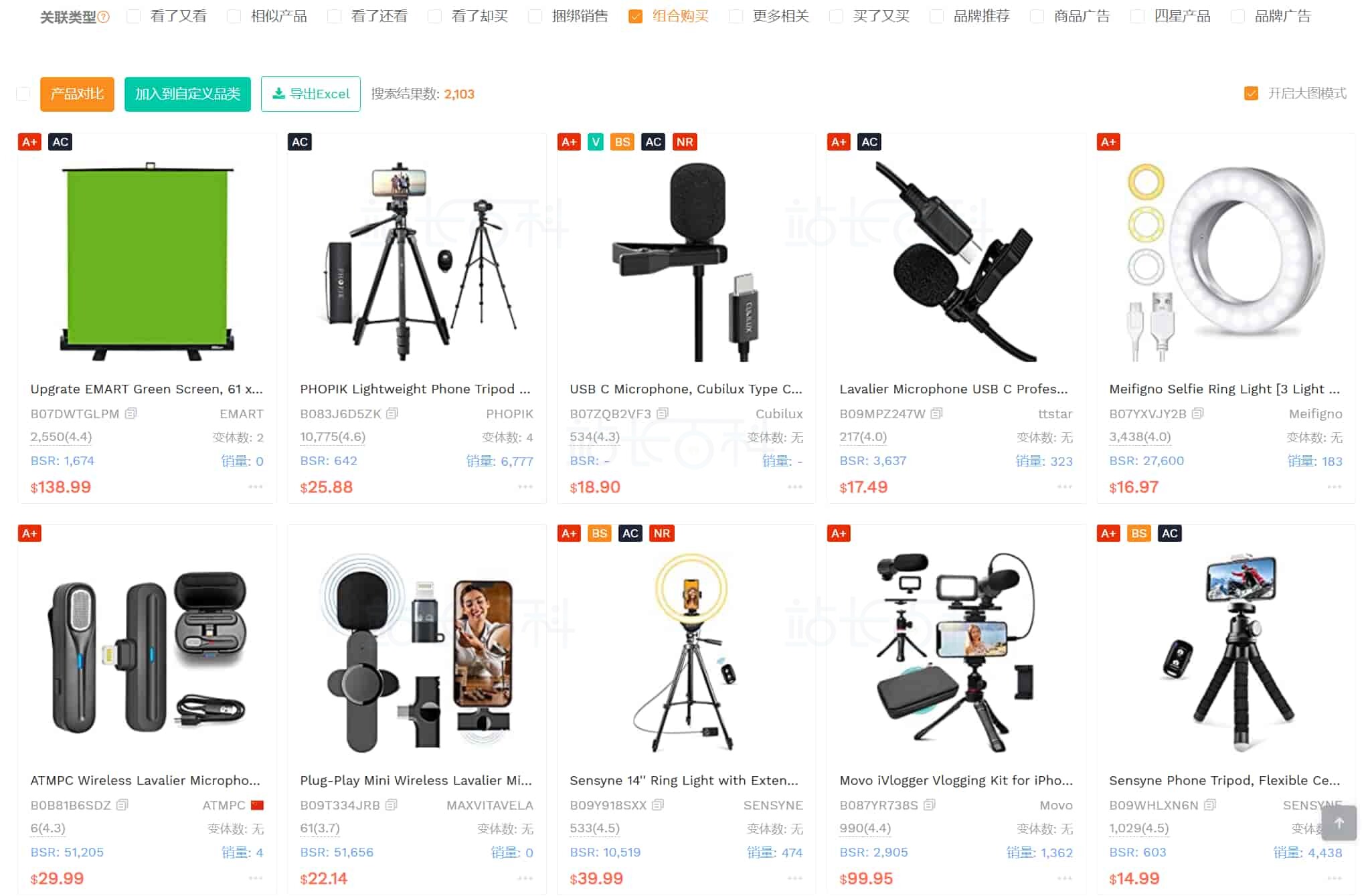Toggle 开启大图模式 checkbox

click(1250, 94)
